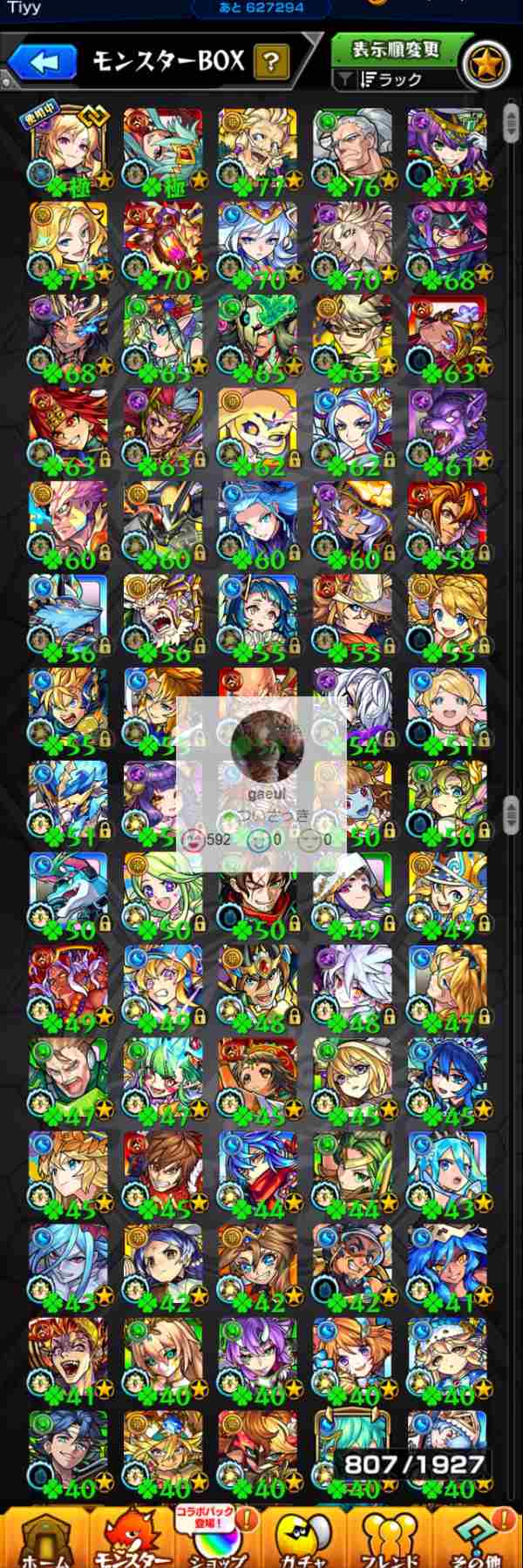Open the その他 menu tab
This screenshot has width=523, height=1568.
[479, 1538]
